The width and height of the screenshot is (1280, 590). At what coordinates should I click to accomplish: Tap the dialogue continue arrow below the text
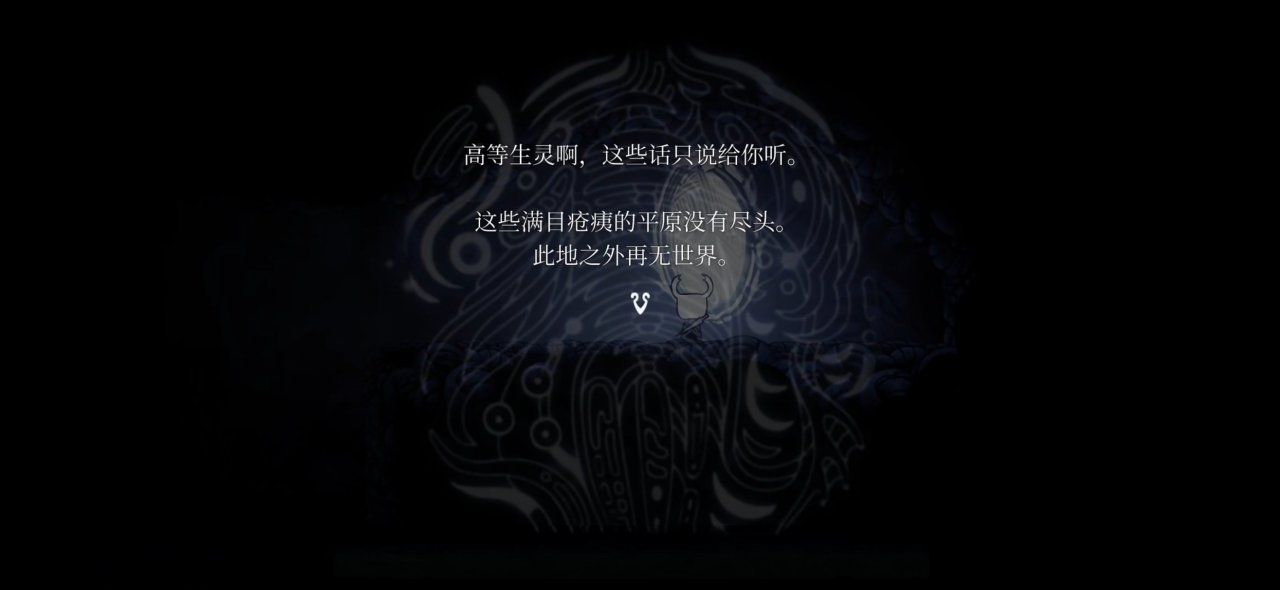641,302
